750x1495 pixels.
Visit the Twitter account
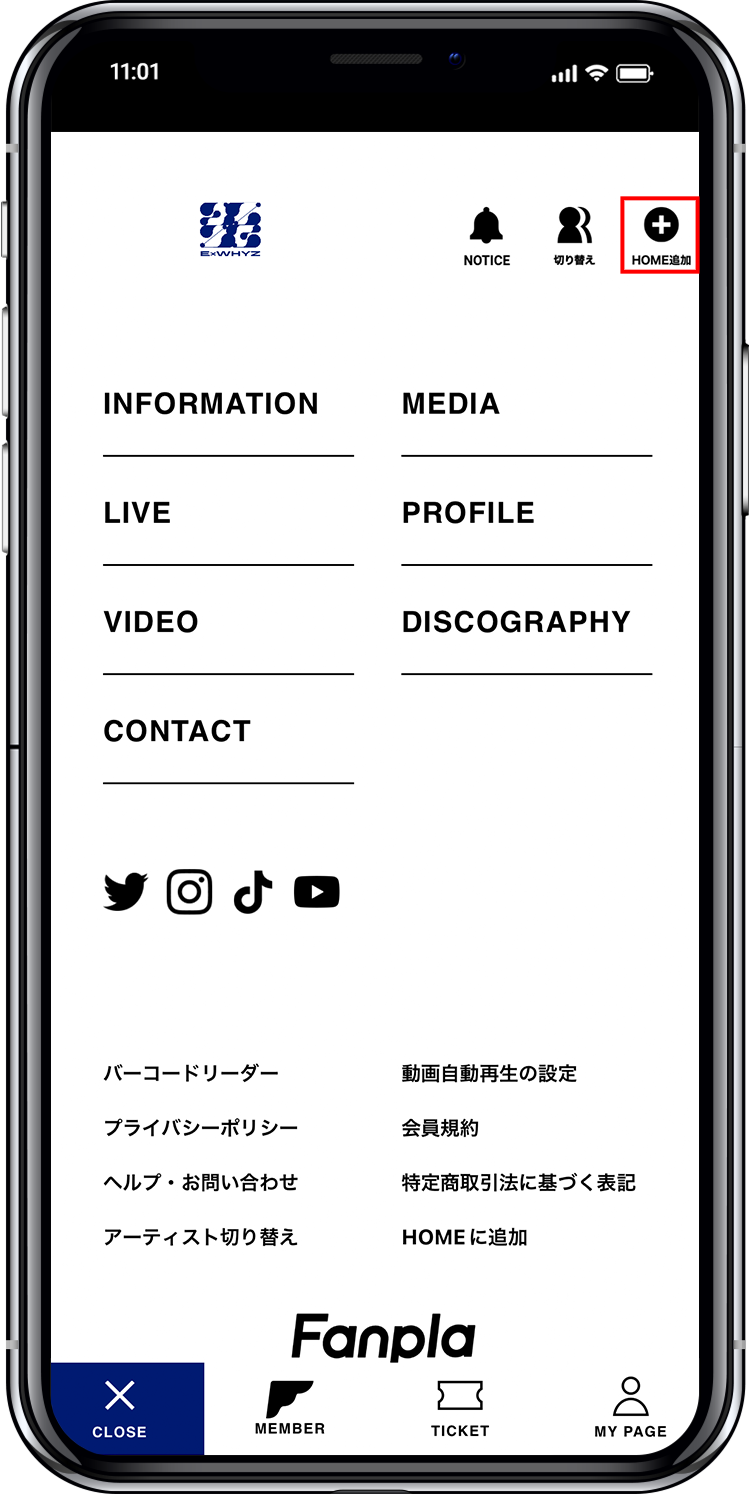[125, 892]
